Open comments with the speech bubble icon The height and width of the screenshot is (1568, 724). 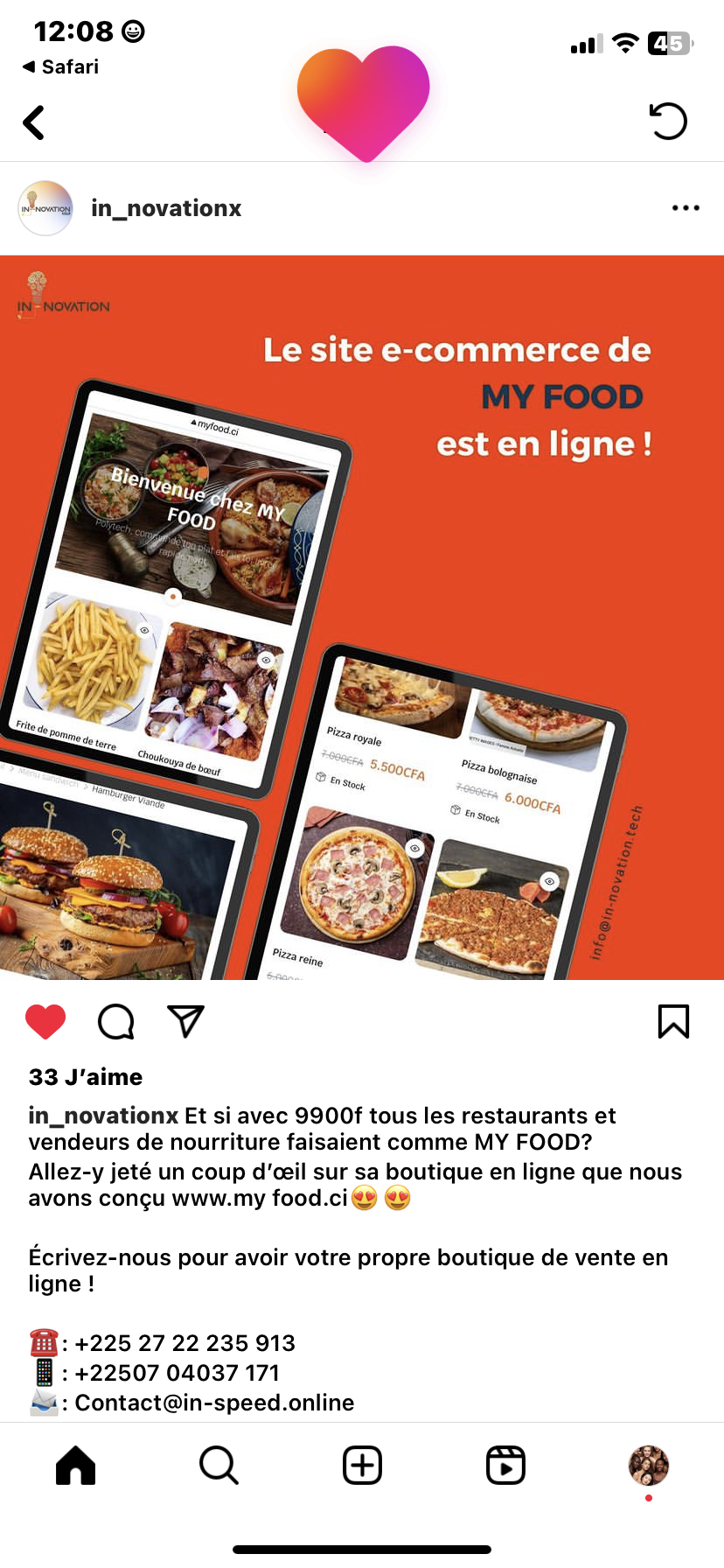115,1021
